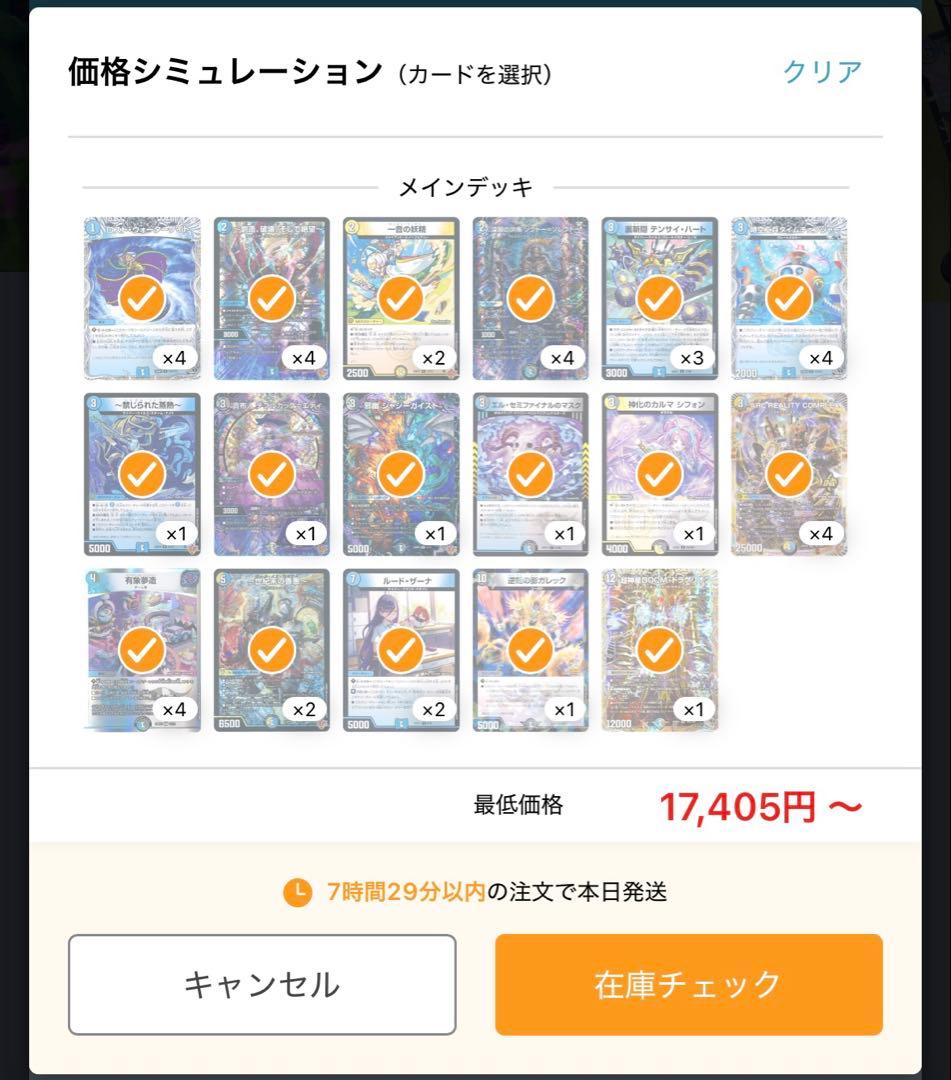Toggle selection of テンサイ・ハート card
951x1080 pixels.
point(659,297)
